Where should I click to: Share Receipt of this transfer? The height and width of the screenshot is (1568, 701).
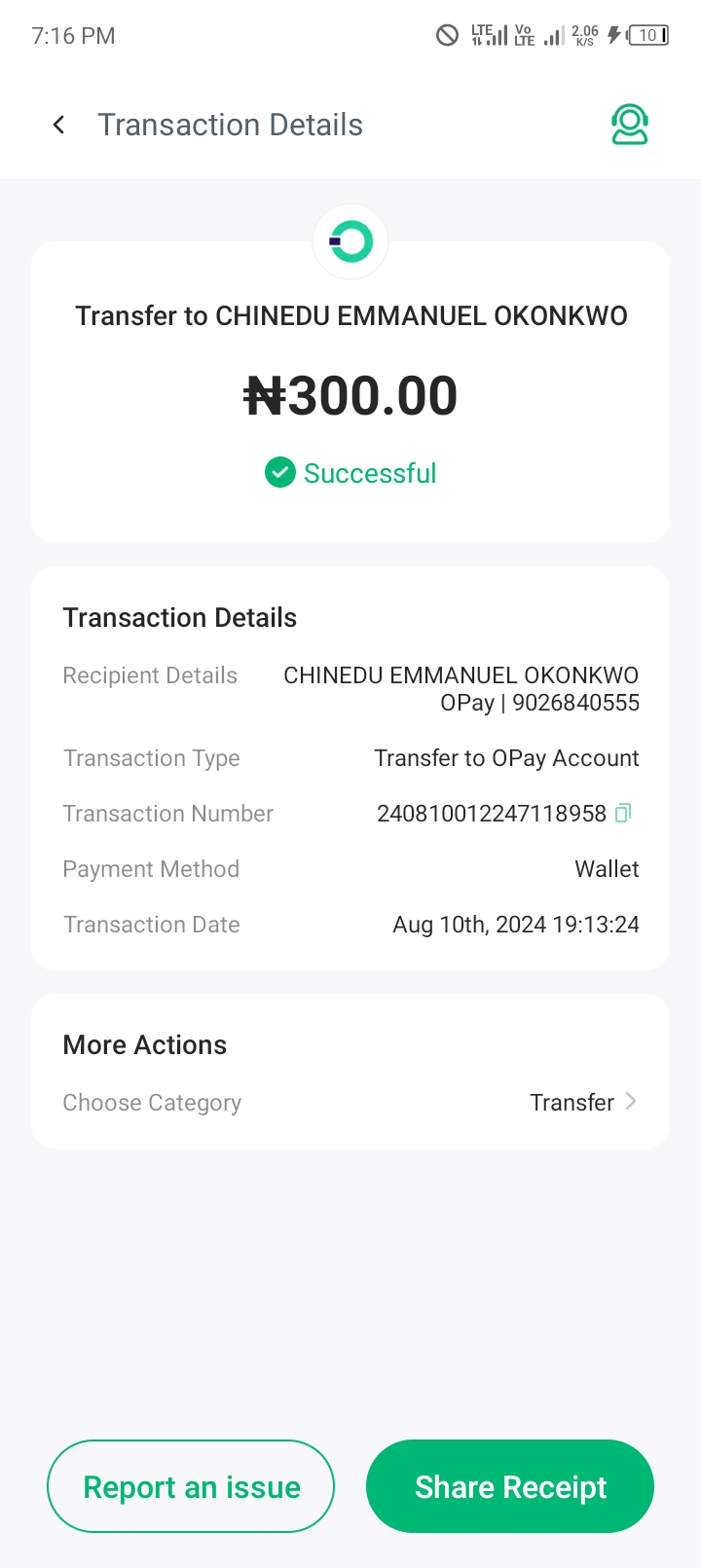point(510,1486)
